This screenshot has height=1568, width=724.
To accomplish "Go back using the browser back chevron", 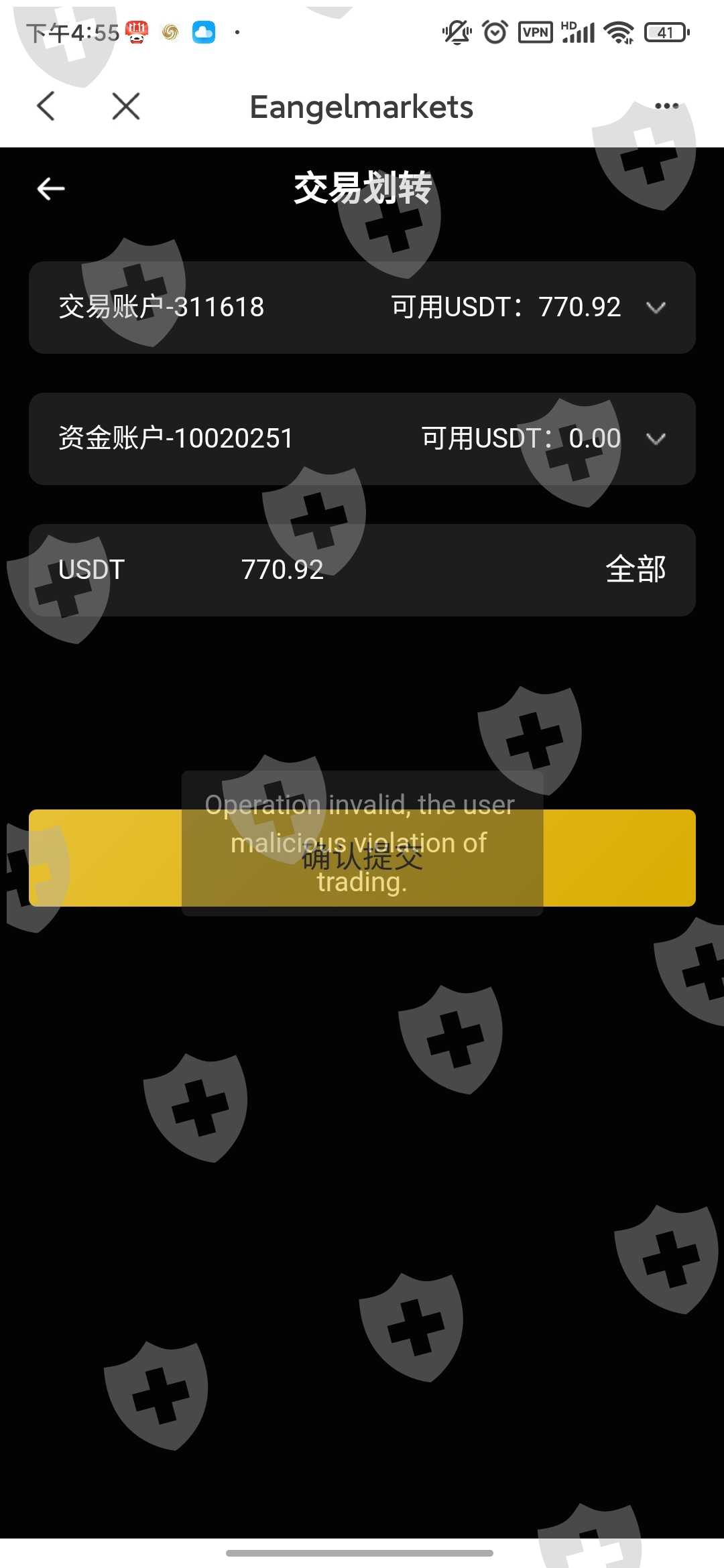I will (x=46, y=107).
